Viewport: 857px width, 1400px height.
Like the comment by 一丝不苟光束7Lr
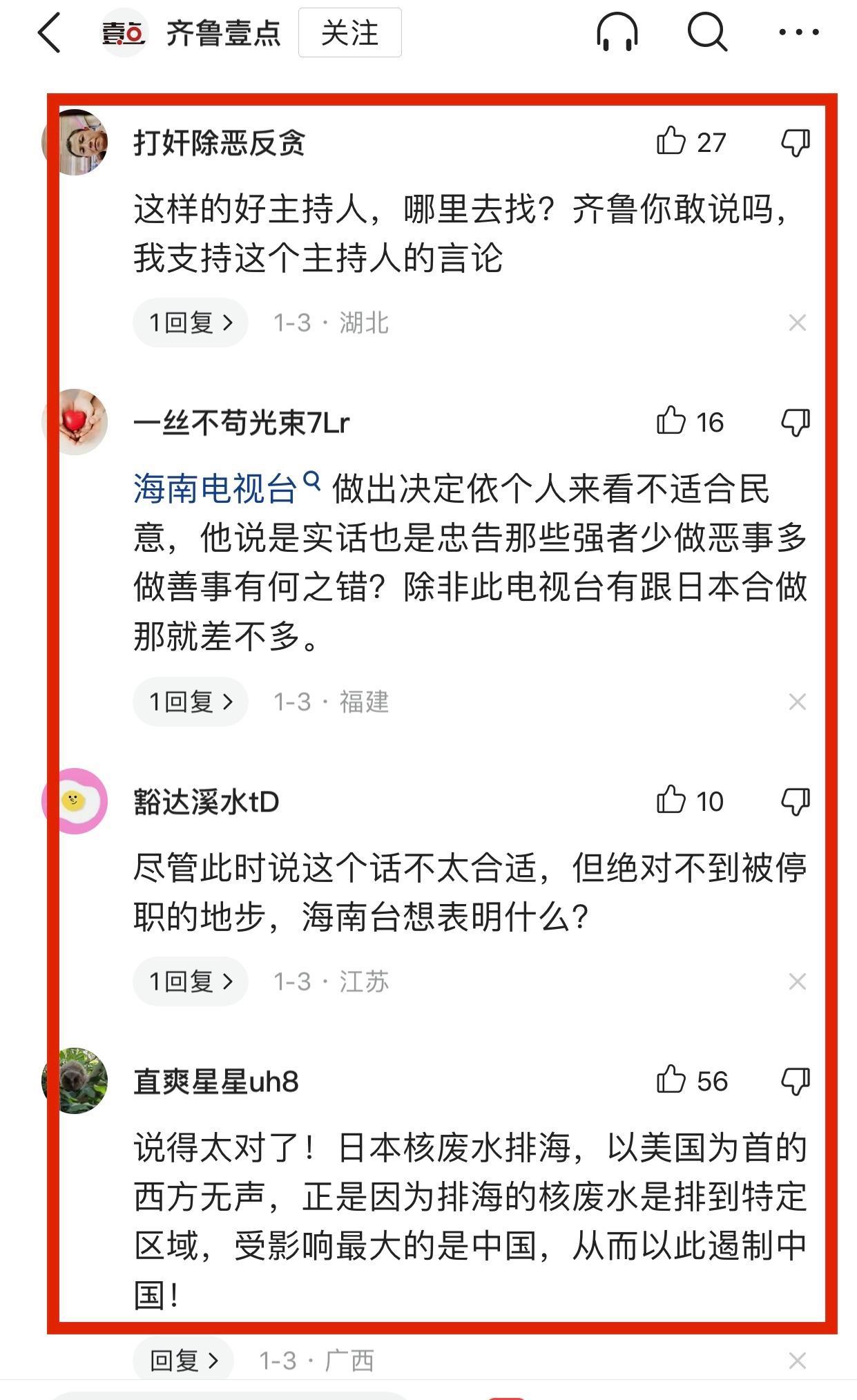pos(671,421)
